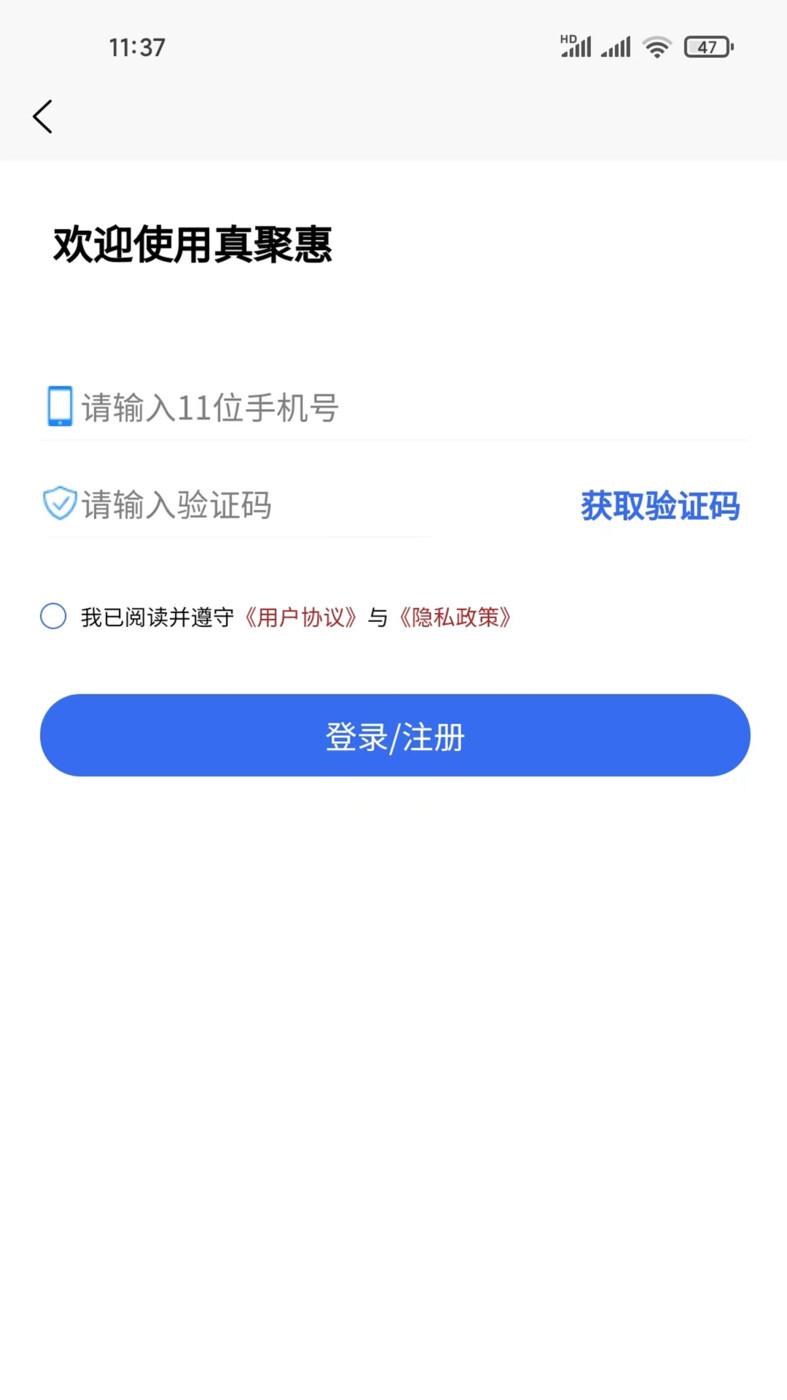Tap 获取验证码 to request a code
The height and width of the screenshot is (1400, 787).
(660, 507)
